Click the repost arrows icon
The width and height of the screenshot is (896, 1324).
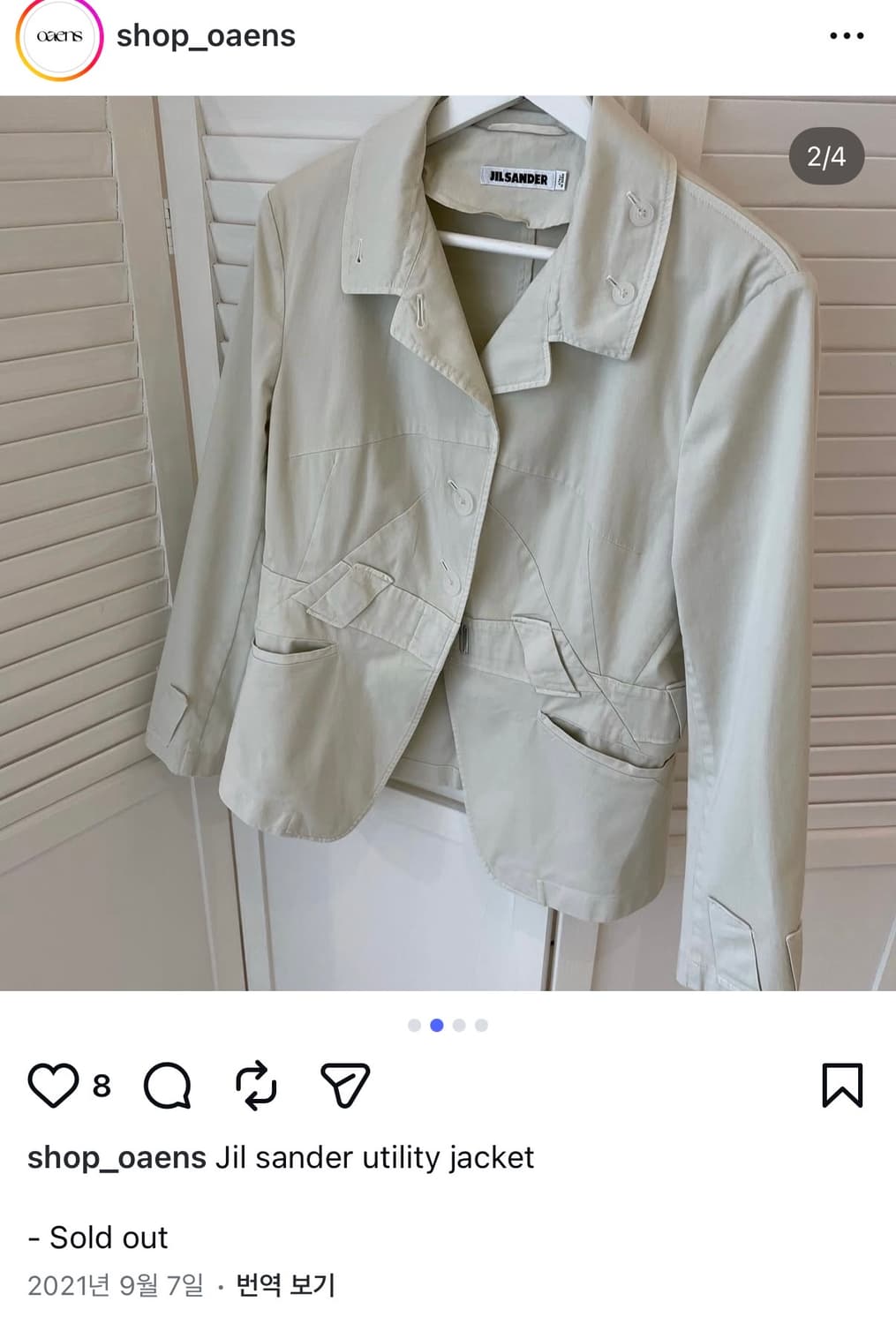(256, 1087)
